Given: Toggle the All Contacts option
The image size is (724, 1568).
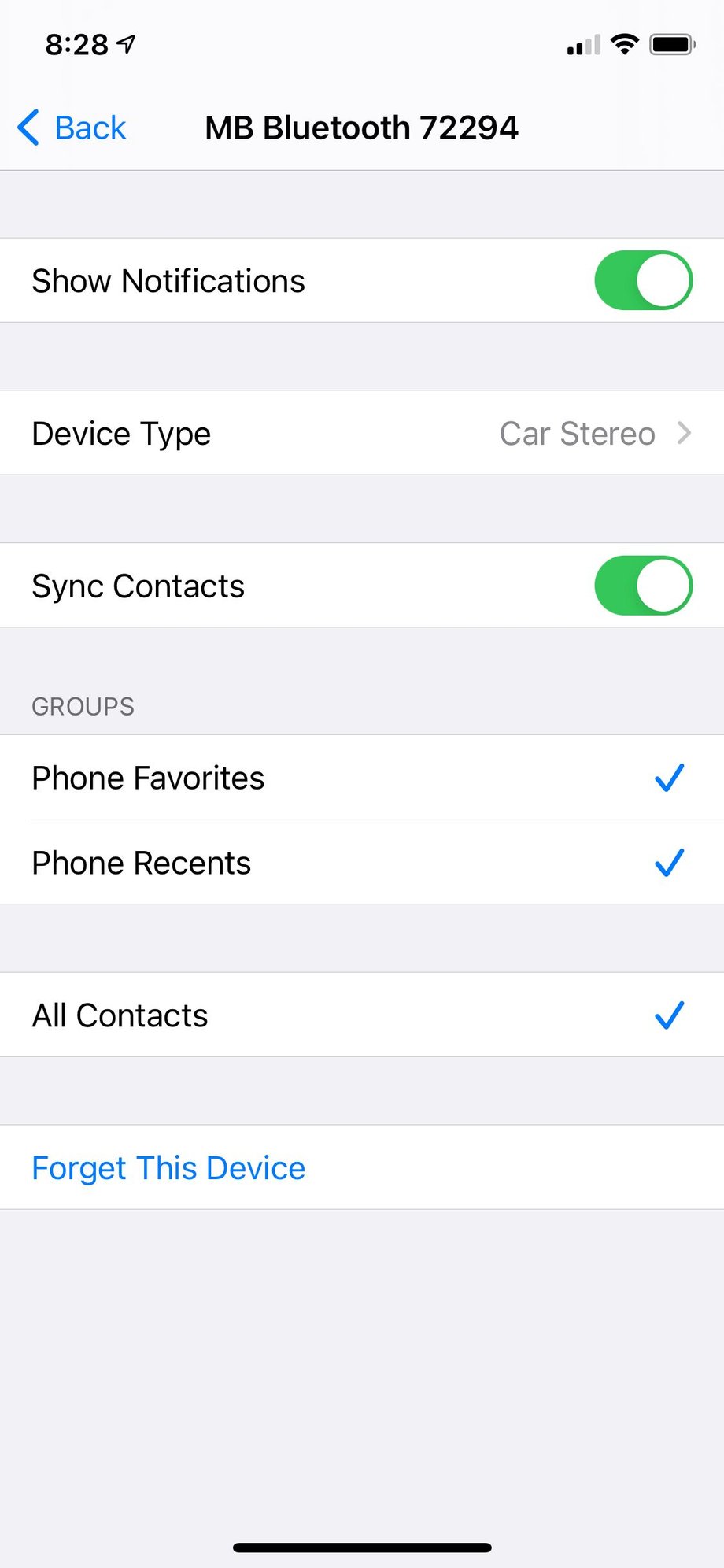Looking at the screenshot, I should [362, 1015].
